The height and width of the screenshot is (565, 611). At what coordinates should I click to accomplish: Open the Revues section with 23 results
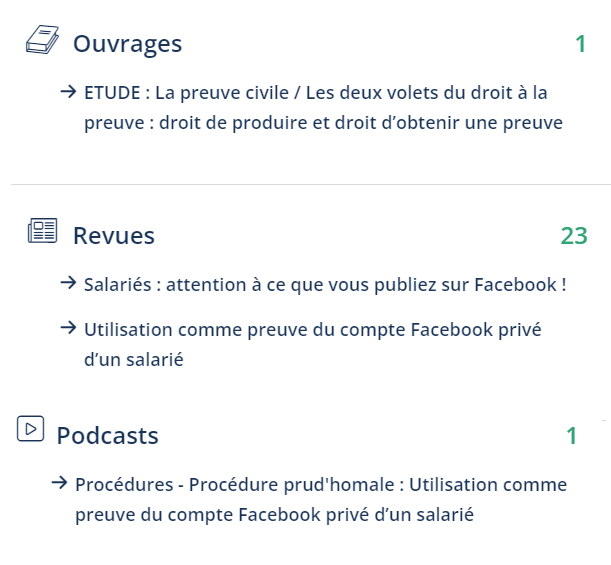point(113,236)
